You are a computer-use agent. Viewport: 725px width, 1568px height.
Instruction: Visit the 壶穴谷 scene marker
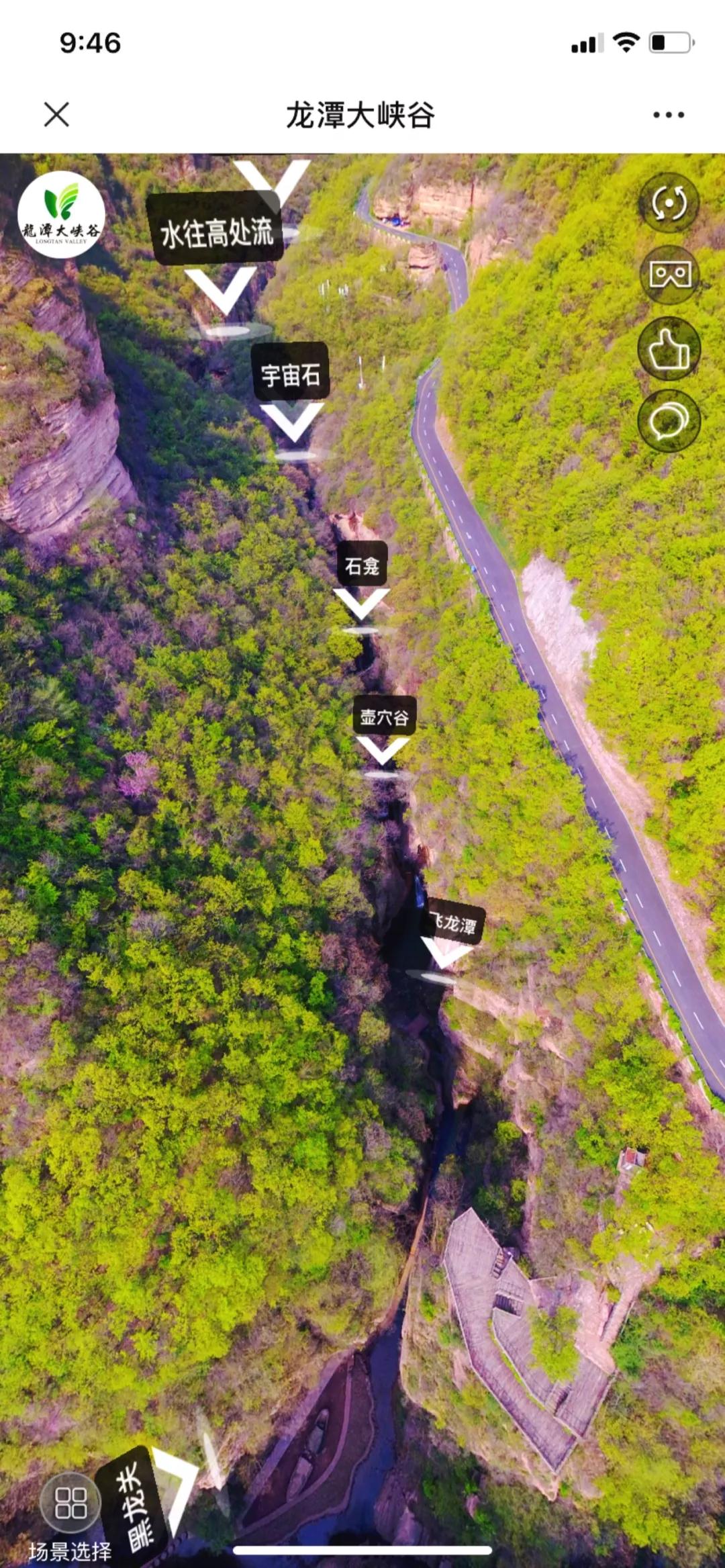pyautogui.click(x=383, y=717)
